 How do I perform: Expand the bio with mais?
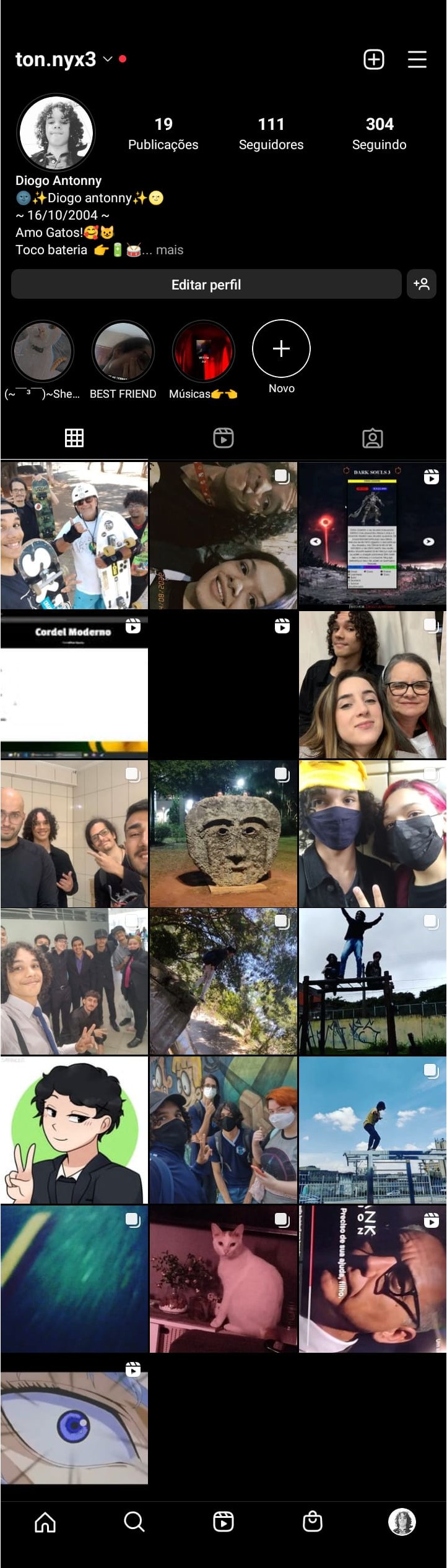click(x=169, y=250)
